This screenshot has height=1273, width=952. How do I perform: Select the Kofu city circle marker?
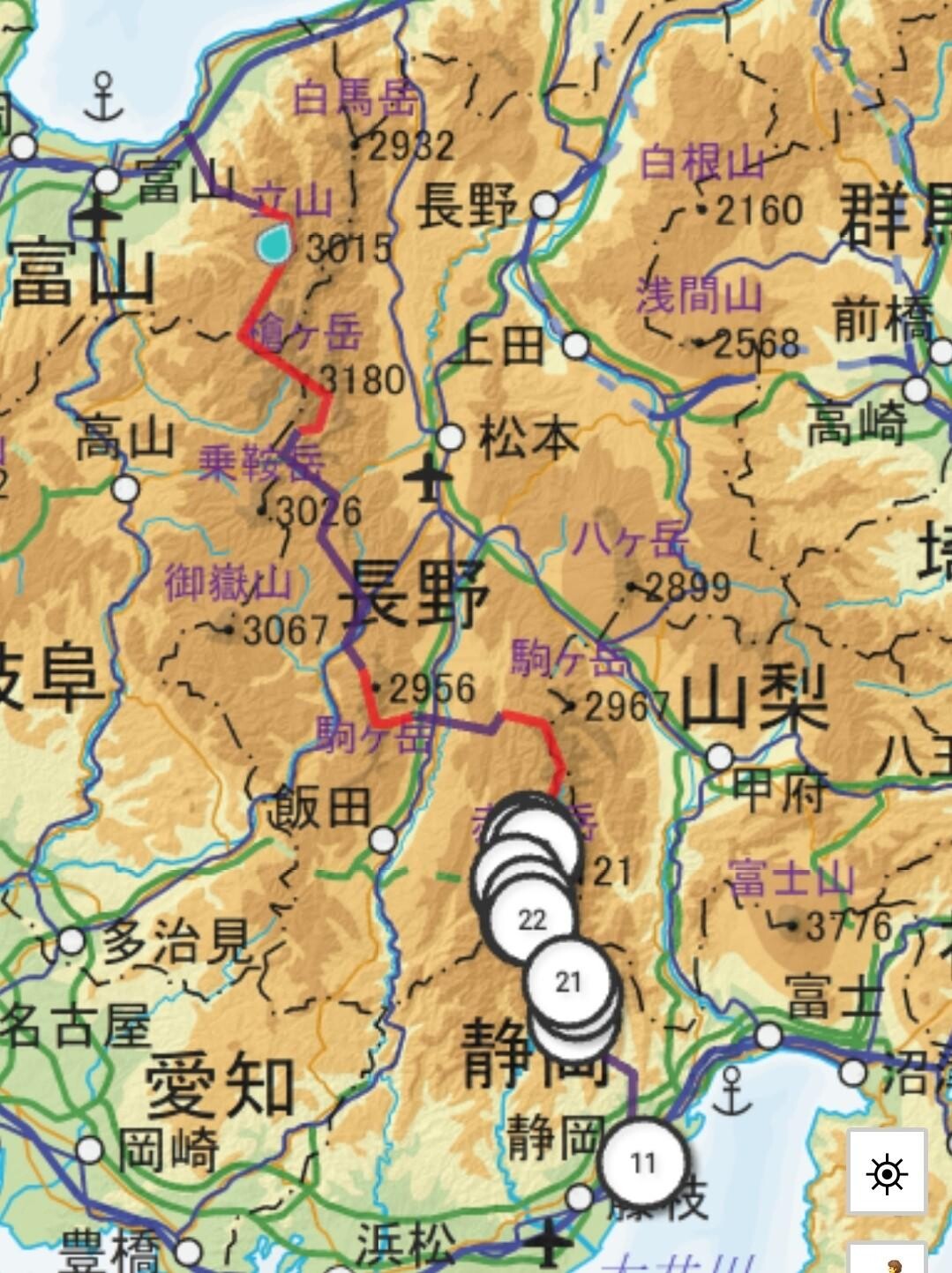pos(719,754)
